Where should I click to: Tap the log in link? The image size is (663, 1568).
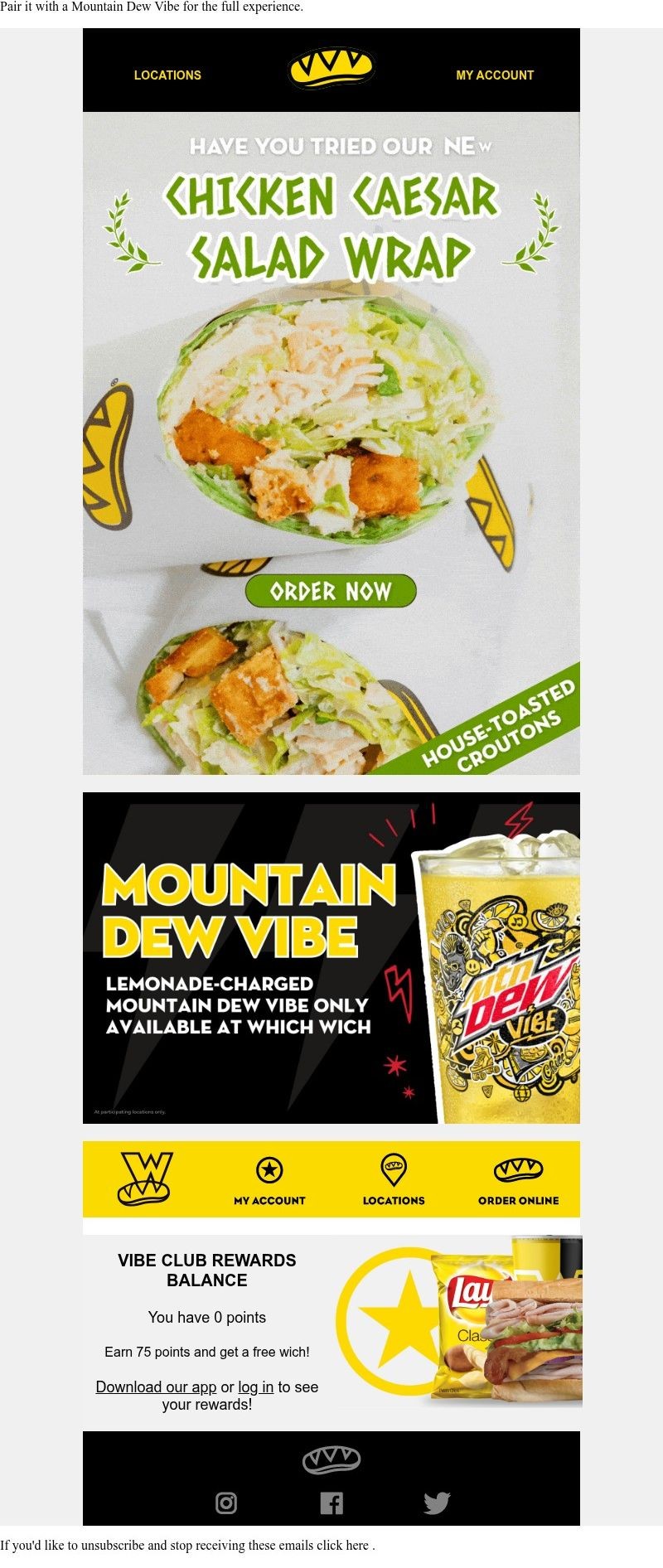click(255, 1387)
